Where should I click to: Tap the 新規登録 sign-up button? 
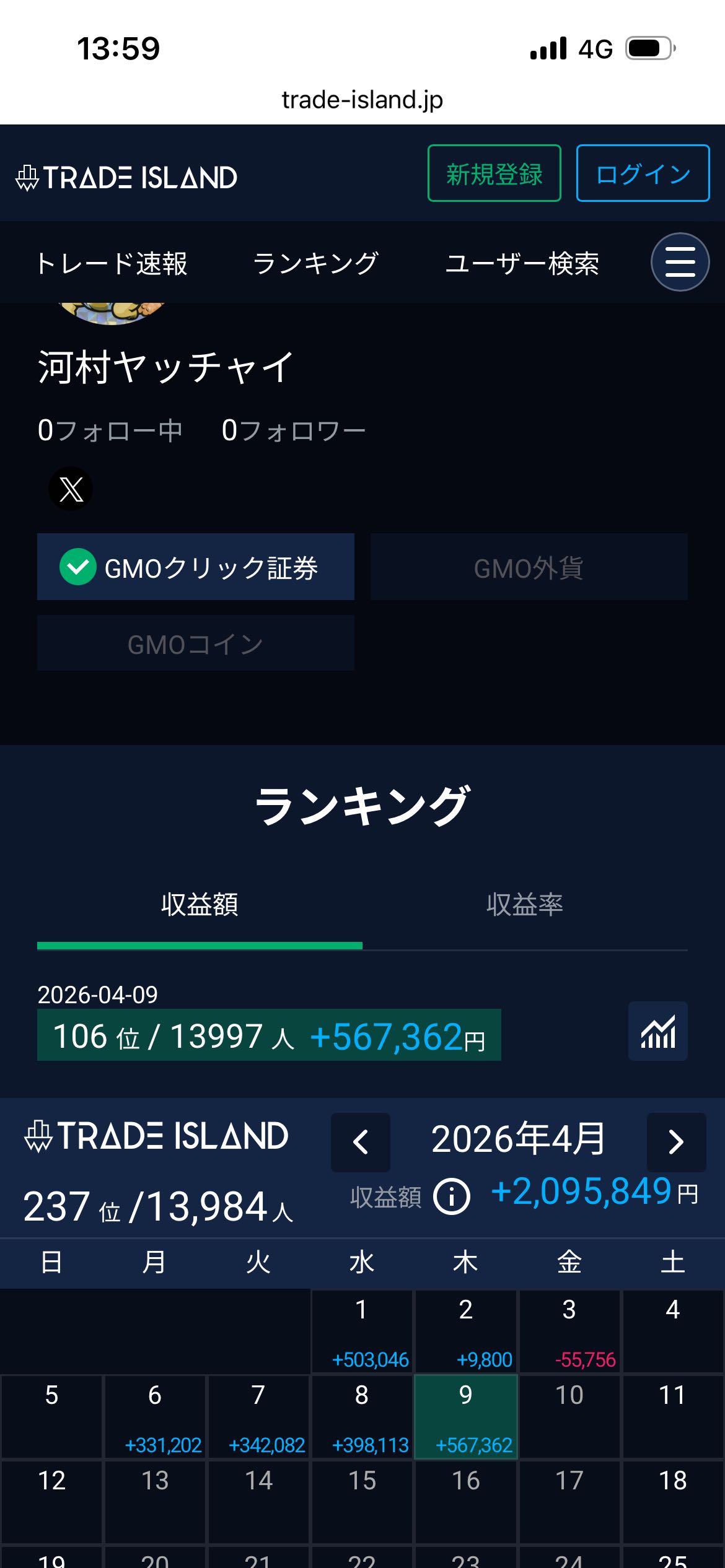(x=494, y=173)
